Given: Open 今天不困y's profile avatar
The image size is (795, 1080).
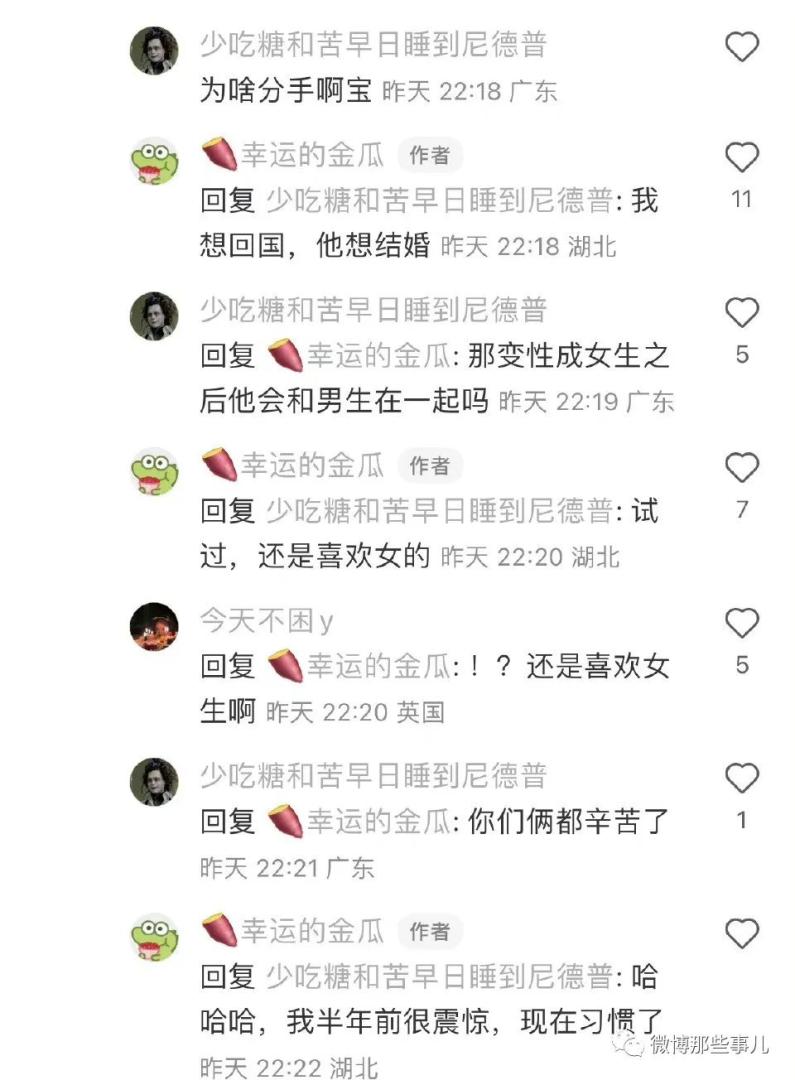Looking at the screenshot, I should pyautogui.click(x=154, y=626).
